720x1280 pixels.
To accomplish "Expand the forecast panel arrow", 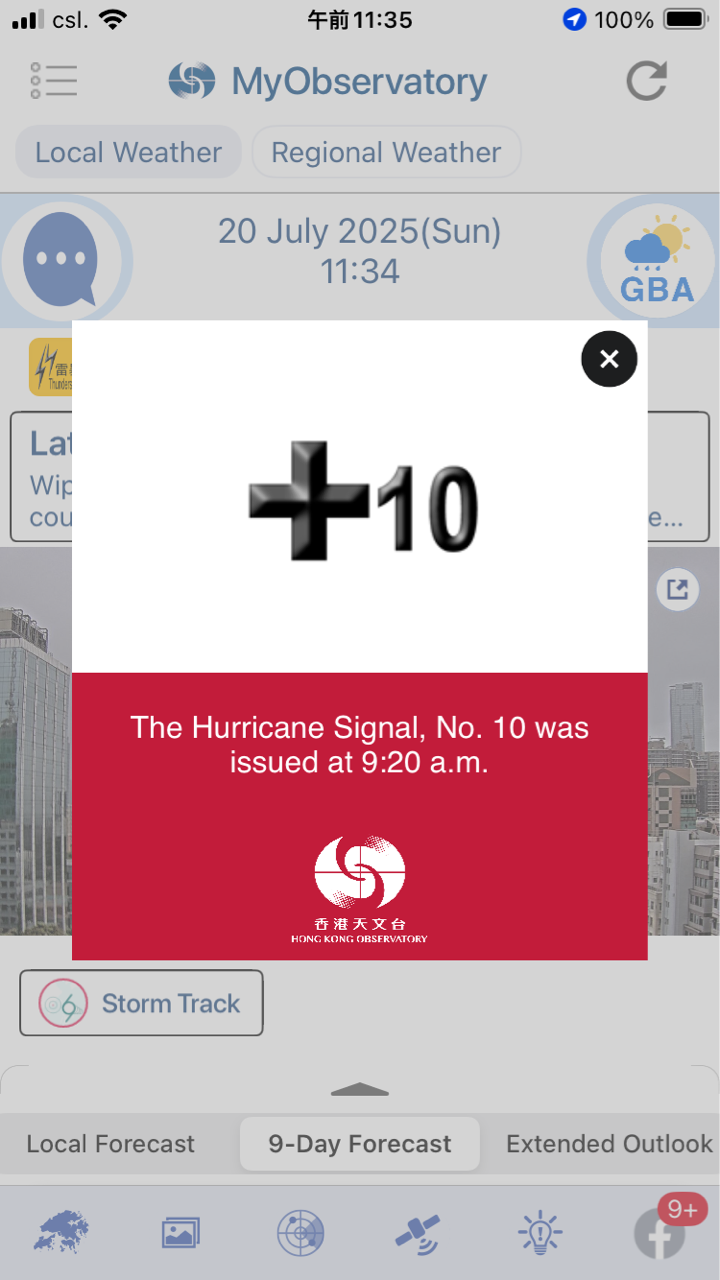I will point(360,1089).
